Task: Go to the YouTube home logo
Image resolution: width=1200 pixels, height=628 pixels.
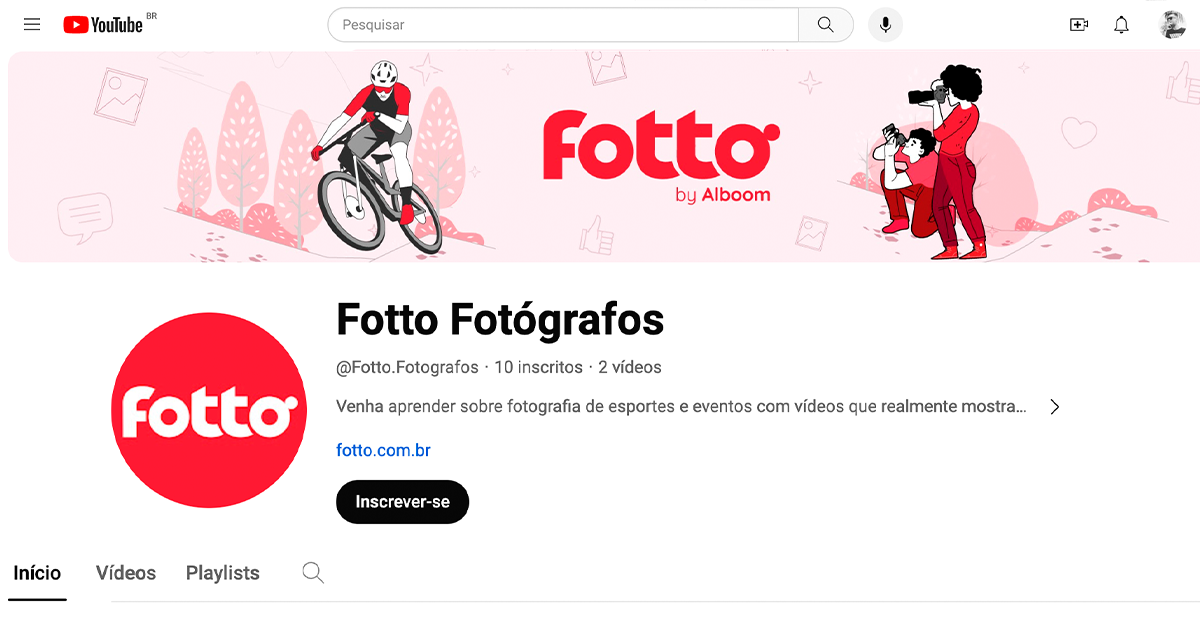Action: (103, 25)
